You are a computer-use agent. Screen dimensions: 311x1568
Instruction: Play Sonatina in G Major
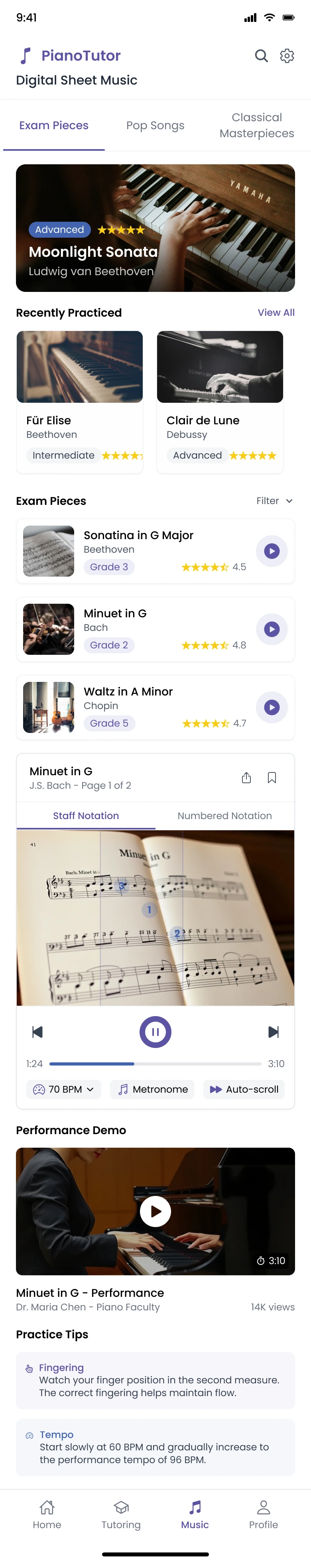pos(272,551)
